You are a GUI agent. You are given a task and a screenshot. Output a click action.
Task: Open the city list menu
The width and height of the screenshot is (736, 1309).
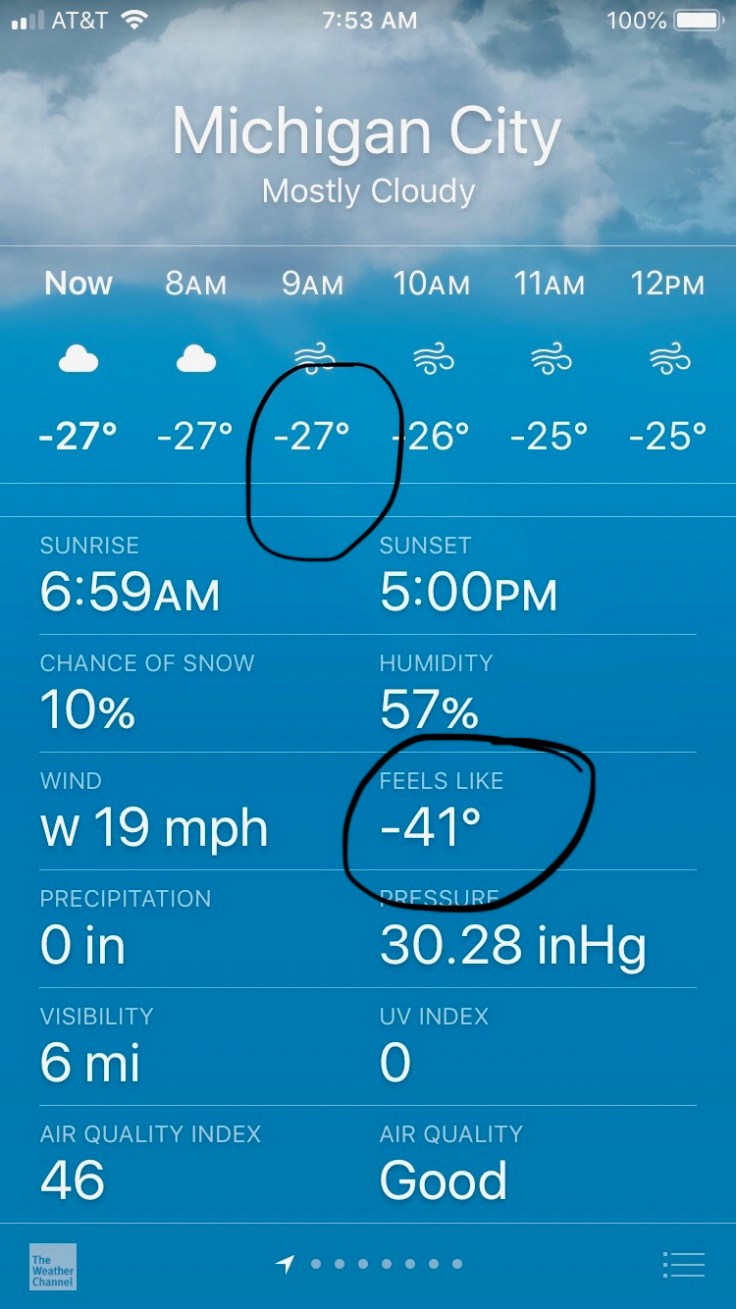coord(684,1264)
